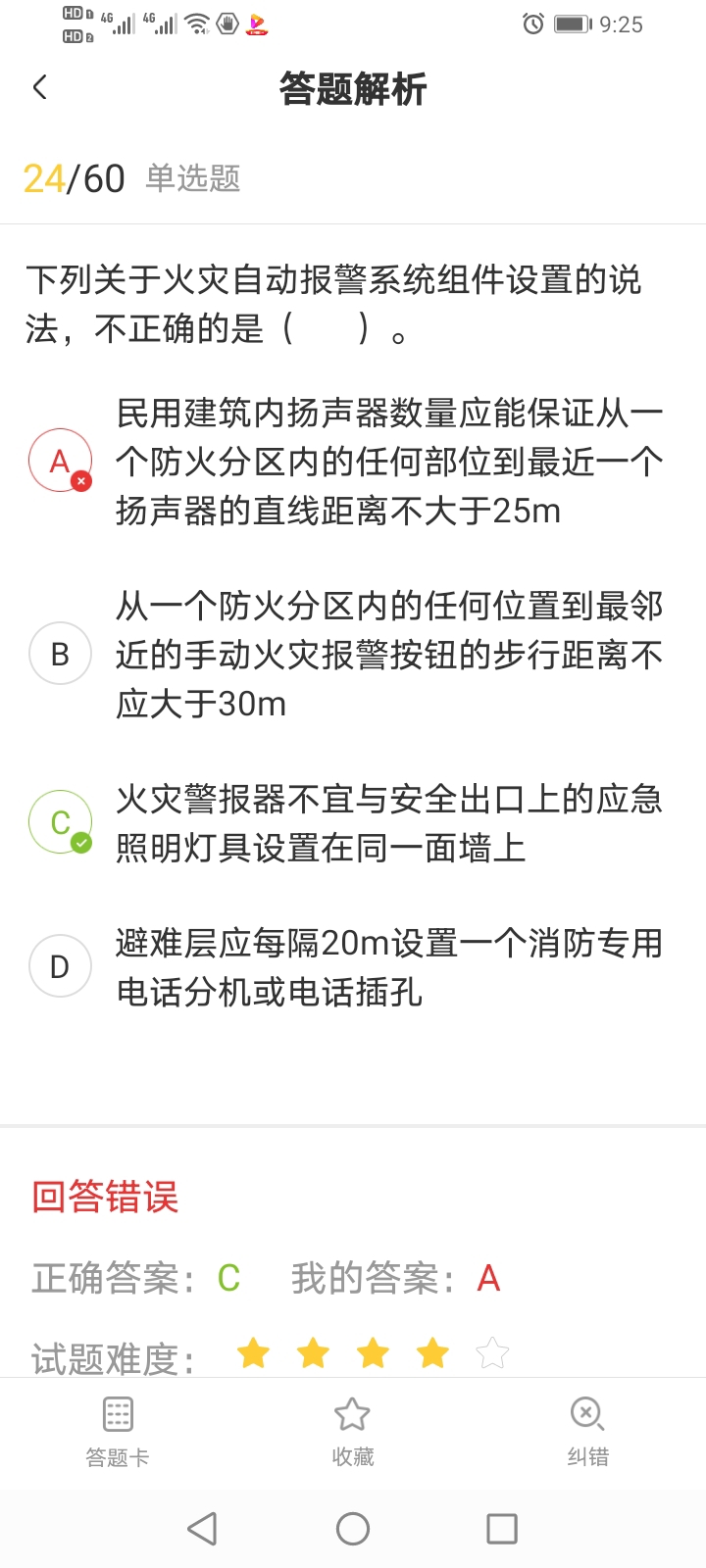Tap the system home button
Viewport: 706px width, 1568px height.
click(353, 1529)
